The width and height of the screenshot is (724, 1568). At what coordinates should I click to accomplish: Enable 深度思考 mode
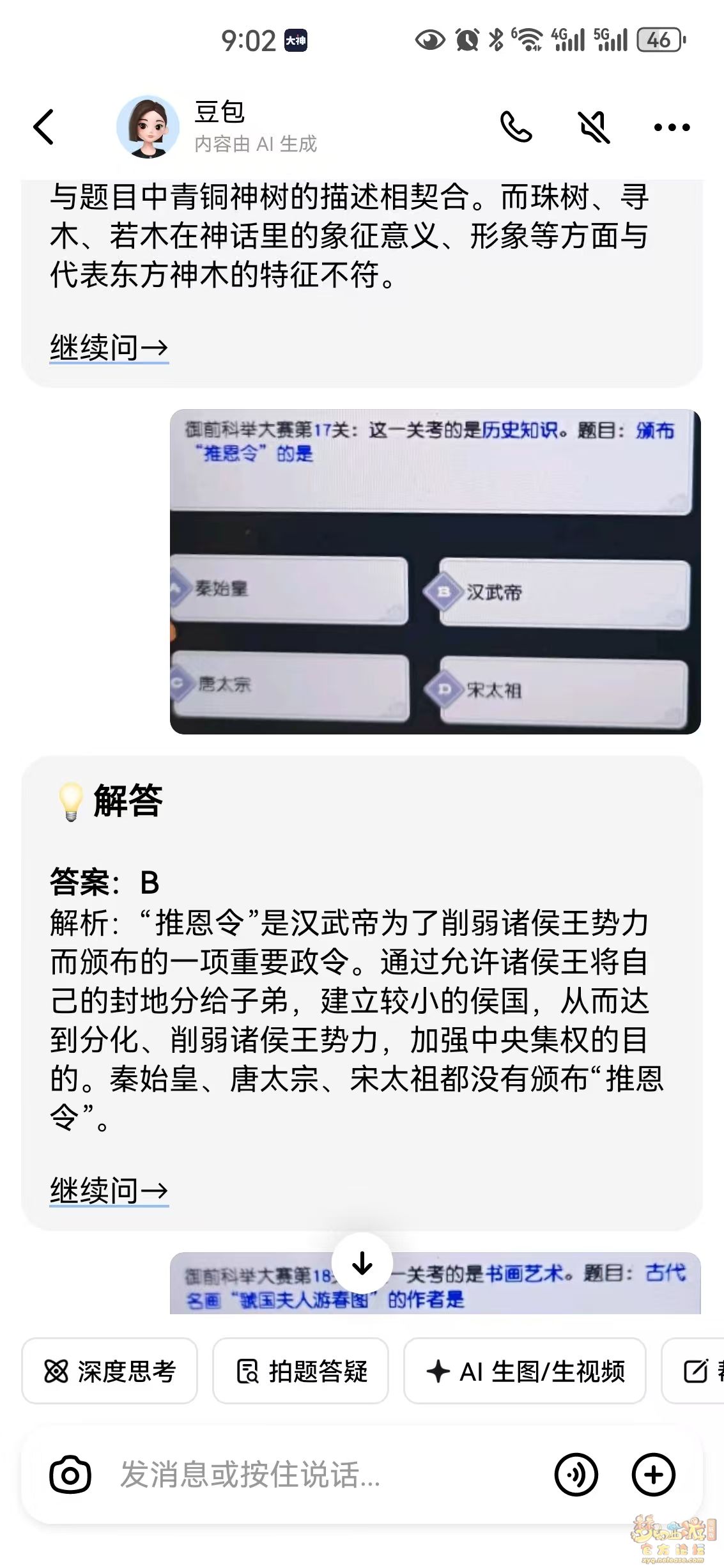109,1372
